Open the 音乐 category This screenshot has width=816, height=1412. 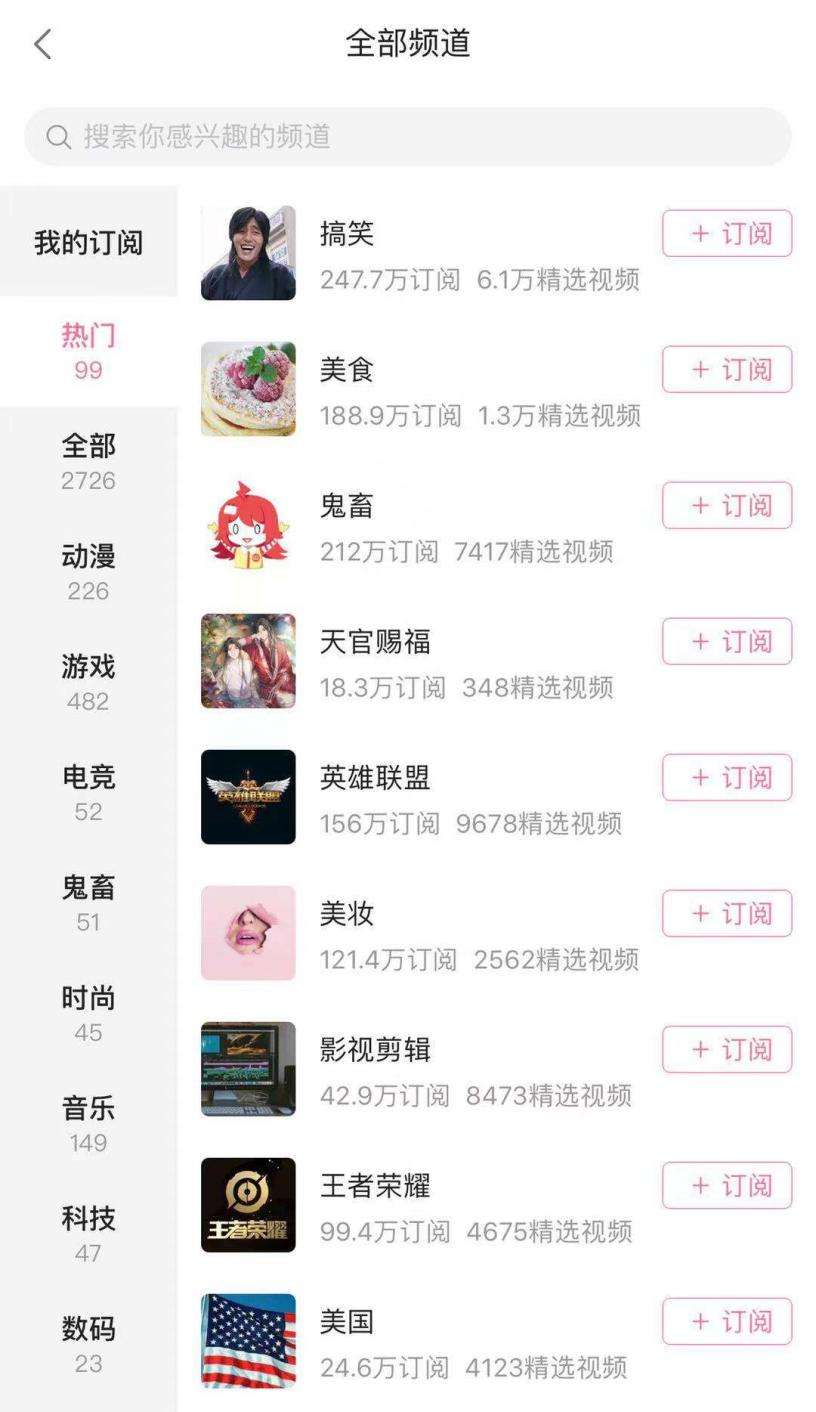pos(88,1123)
